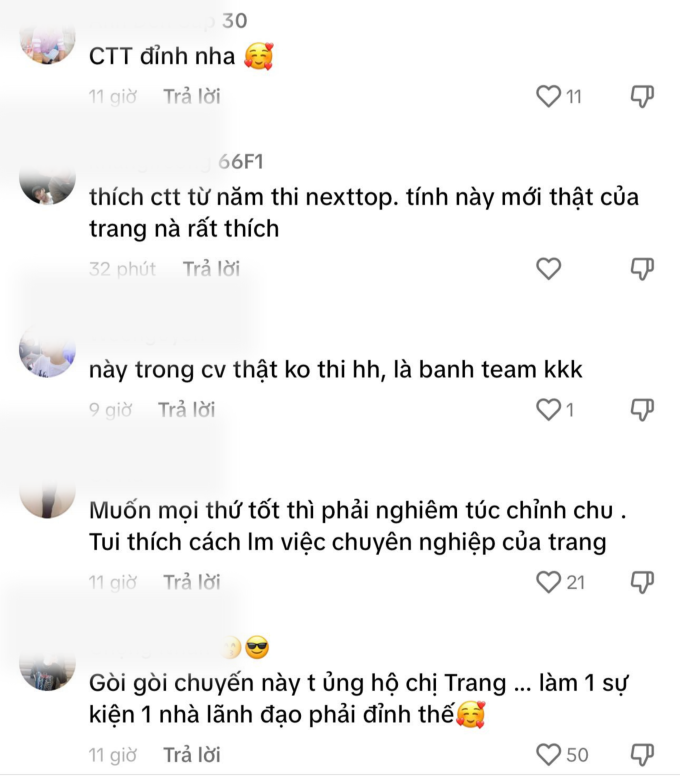
Task: Dislike the comment mentioning nexttop
Action: coord(642,269)
